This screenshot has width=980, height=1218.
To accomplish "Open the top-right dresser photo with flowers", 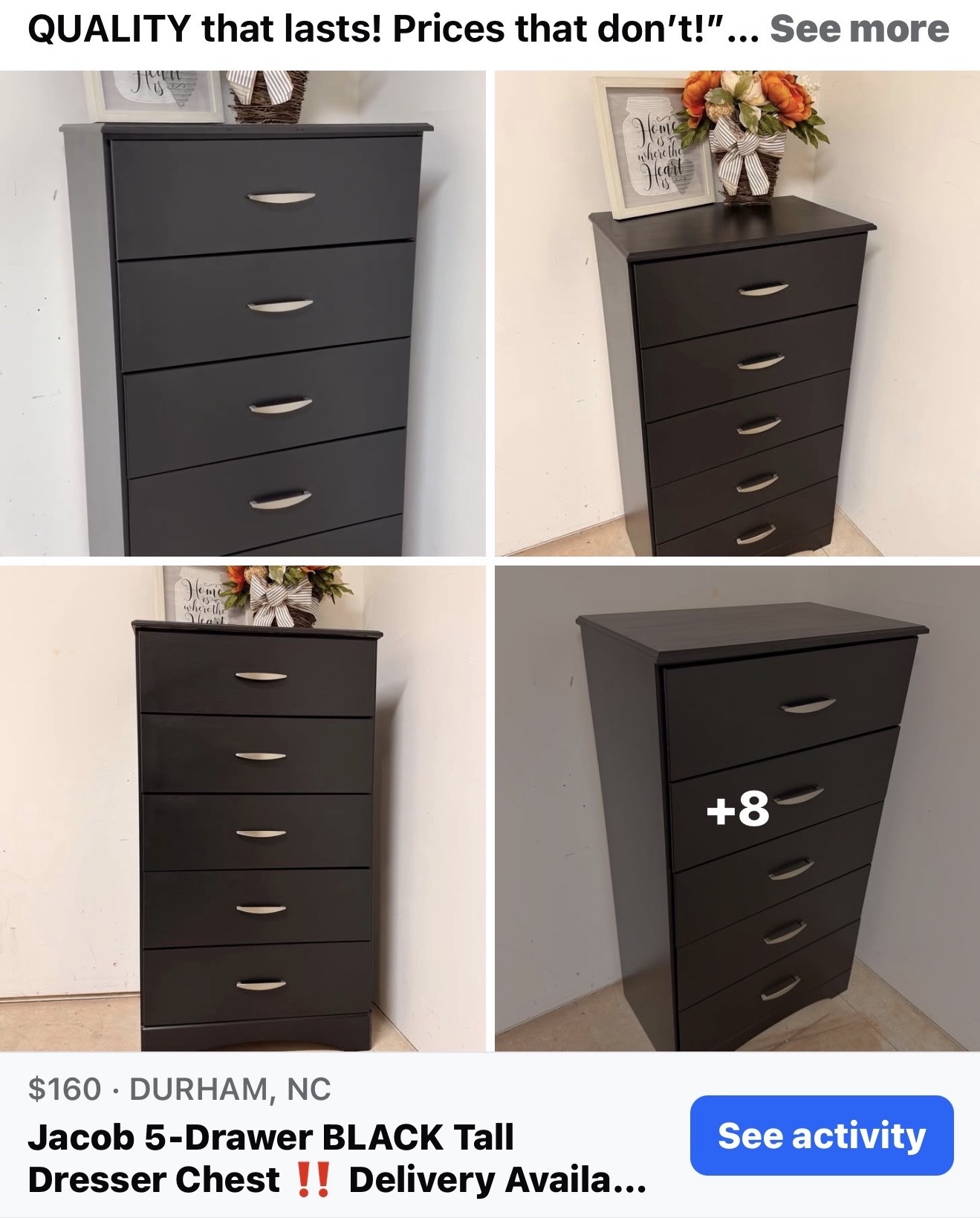I will [737, 313].
